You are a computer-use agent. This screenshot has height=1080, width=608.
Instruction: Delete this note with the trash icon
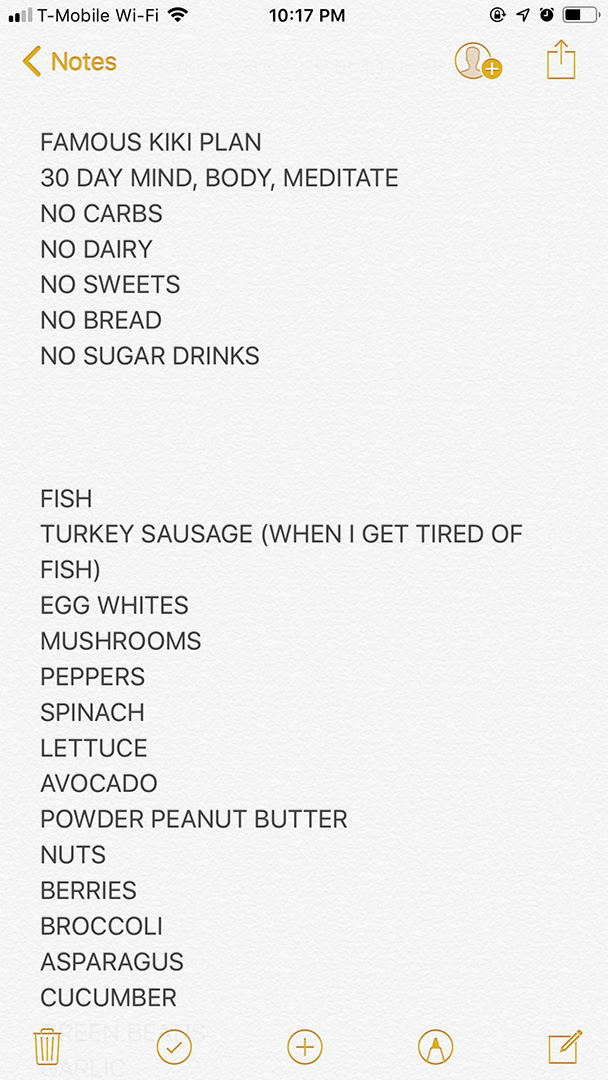[x=47, y=1047]
